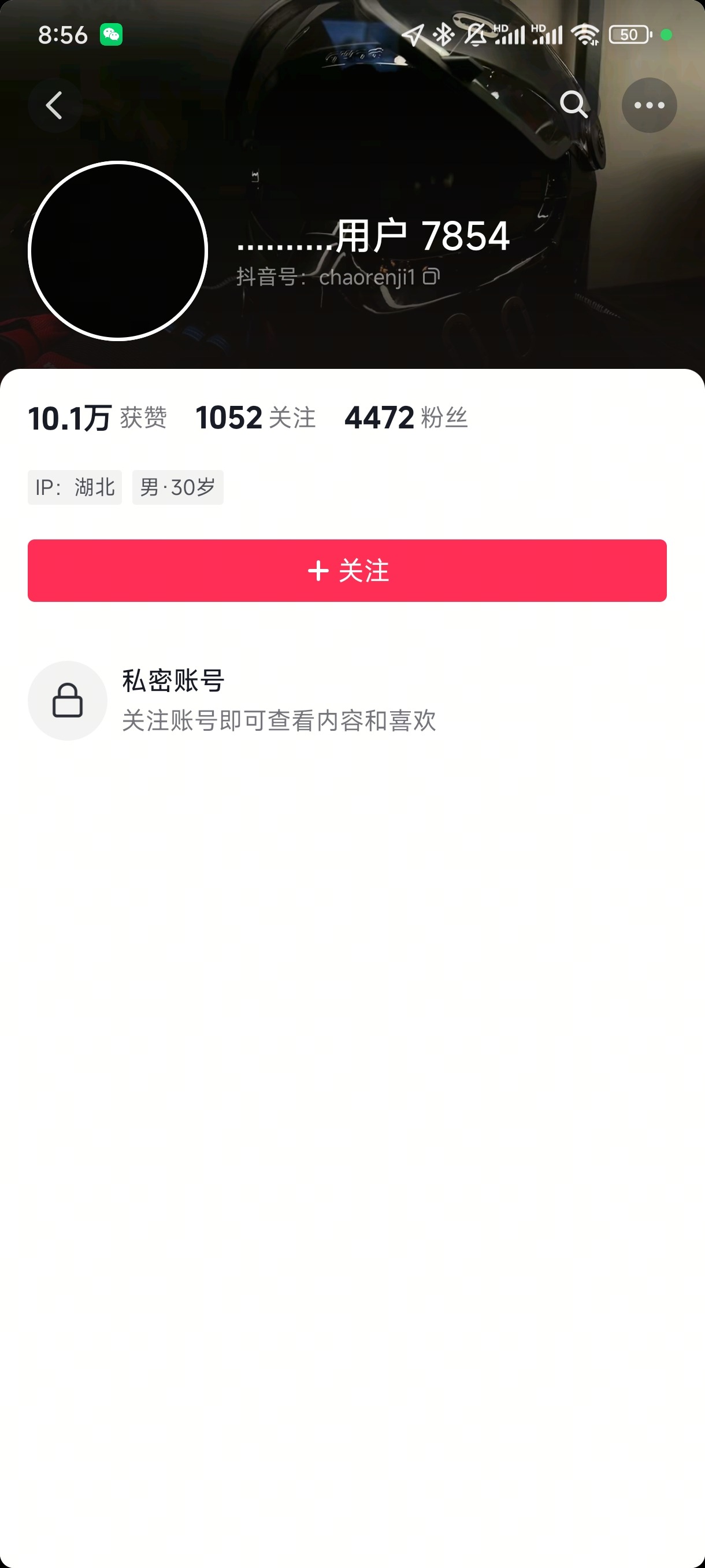Open the more options (...) menu

coord(648,105)
